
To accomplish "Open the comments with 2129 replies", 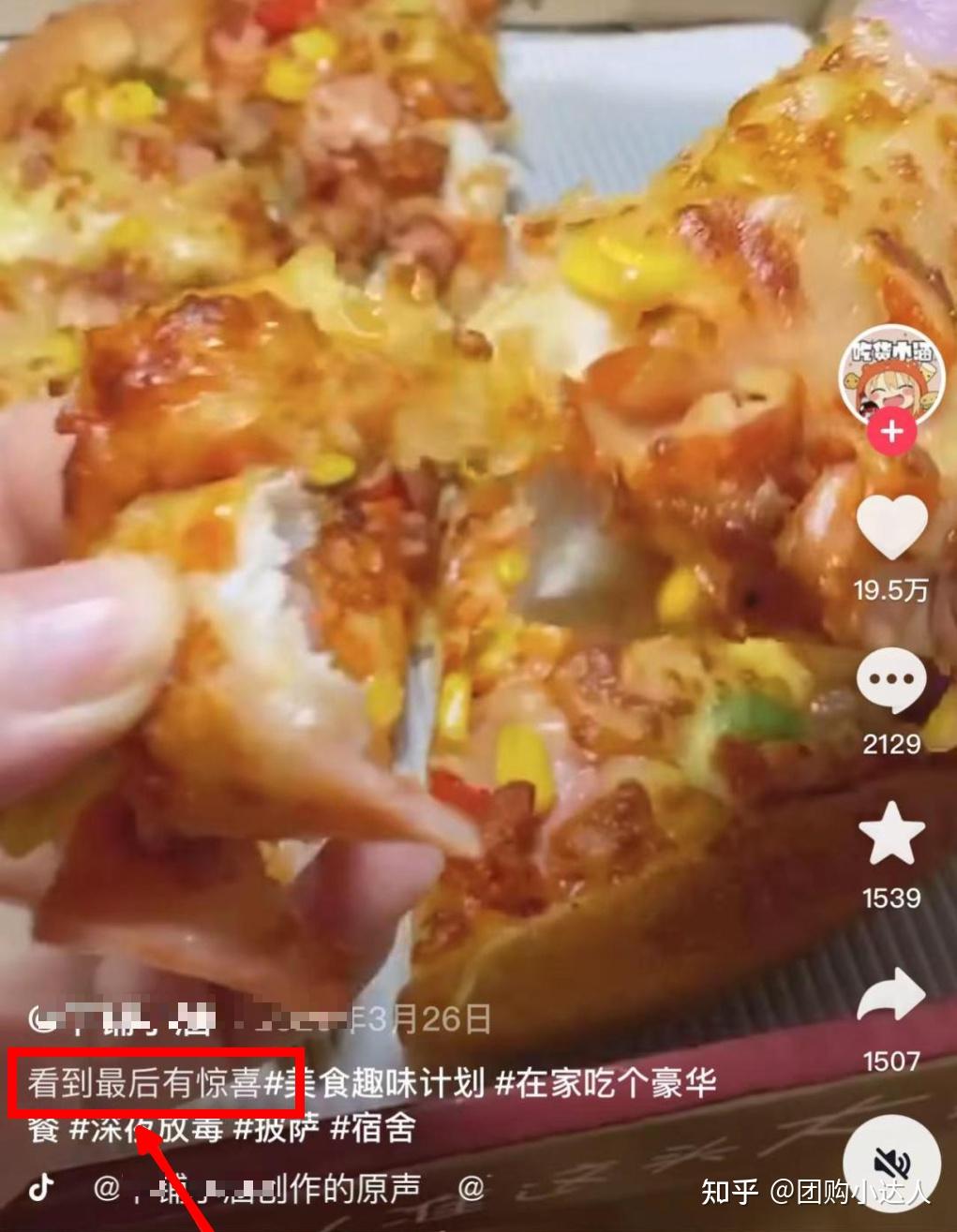I will coord(891,680).
